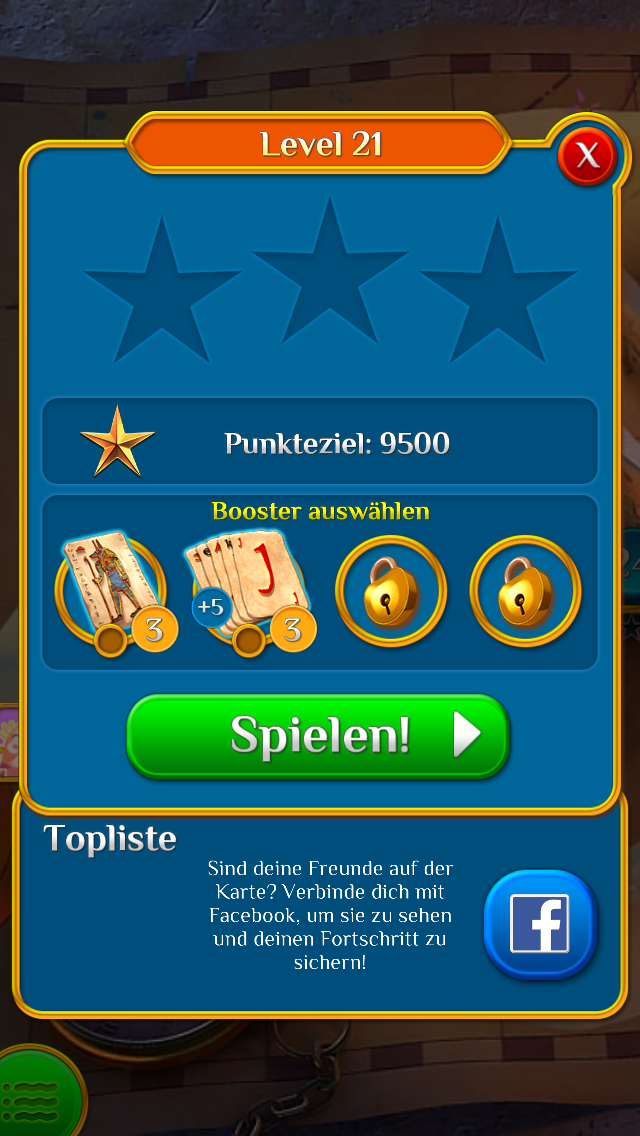Connect with Facebook
Image resolution: width=640 pixels, height=1136 pixels.
coord(540,924)
